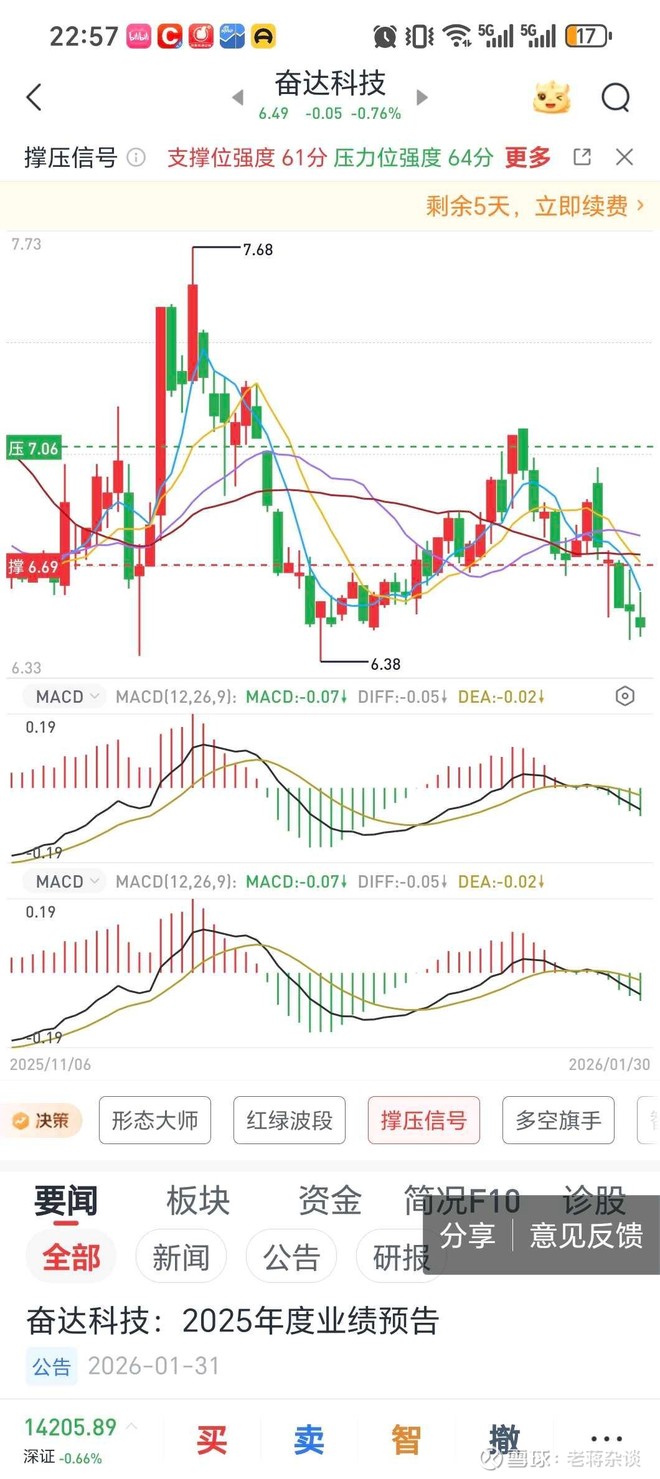Tap the 卖 sell button
This screenshot has width=660, height=1479.
coord(309,1440)
